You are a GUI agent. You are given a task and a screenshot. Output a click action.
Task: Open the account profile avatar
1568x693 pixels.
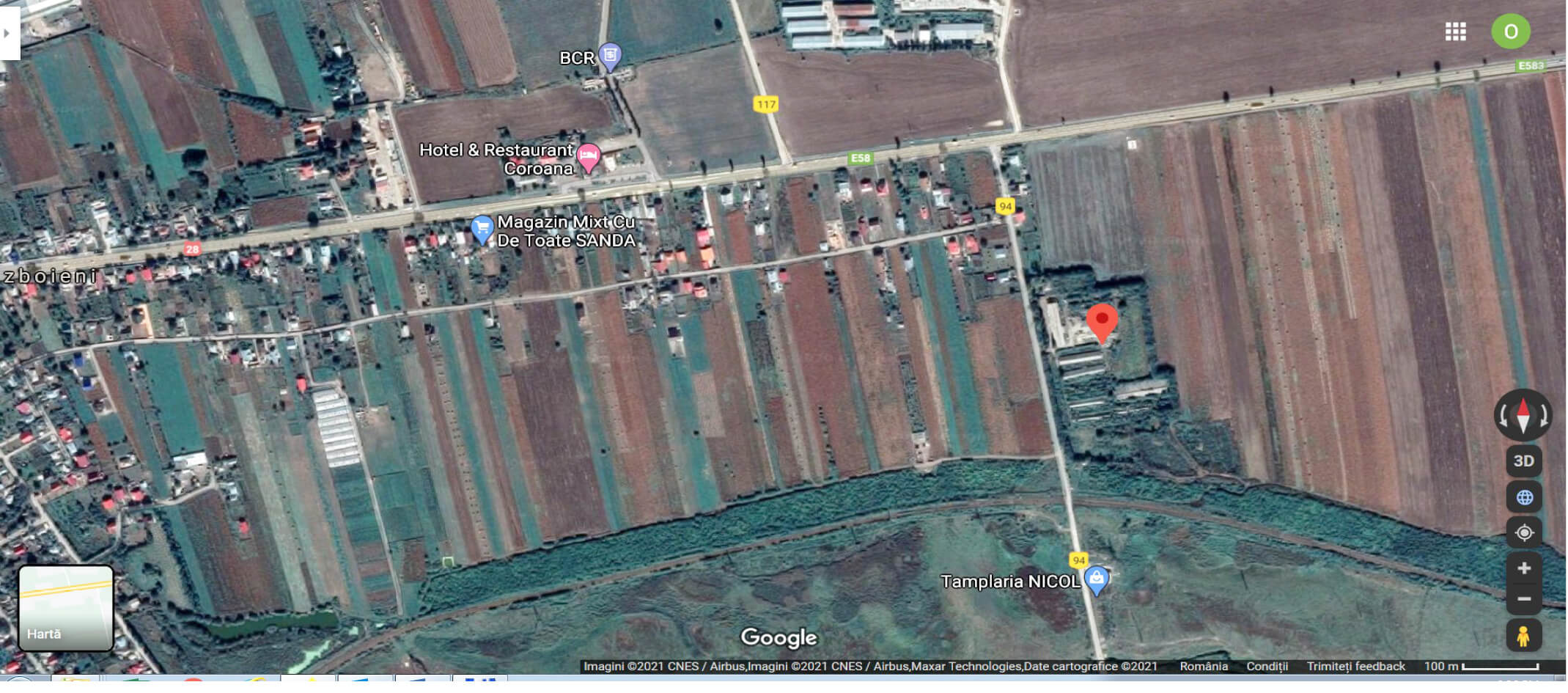click(1510, 32)
